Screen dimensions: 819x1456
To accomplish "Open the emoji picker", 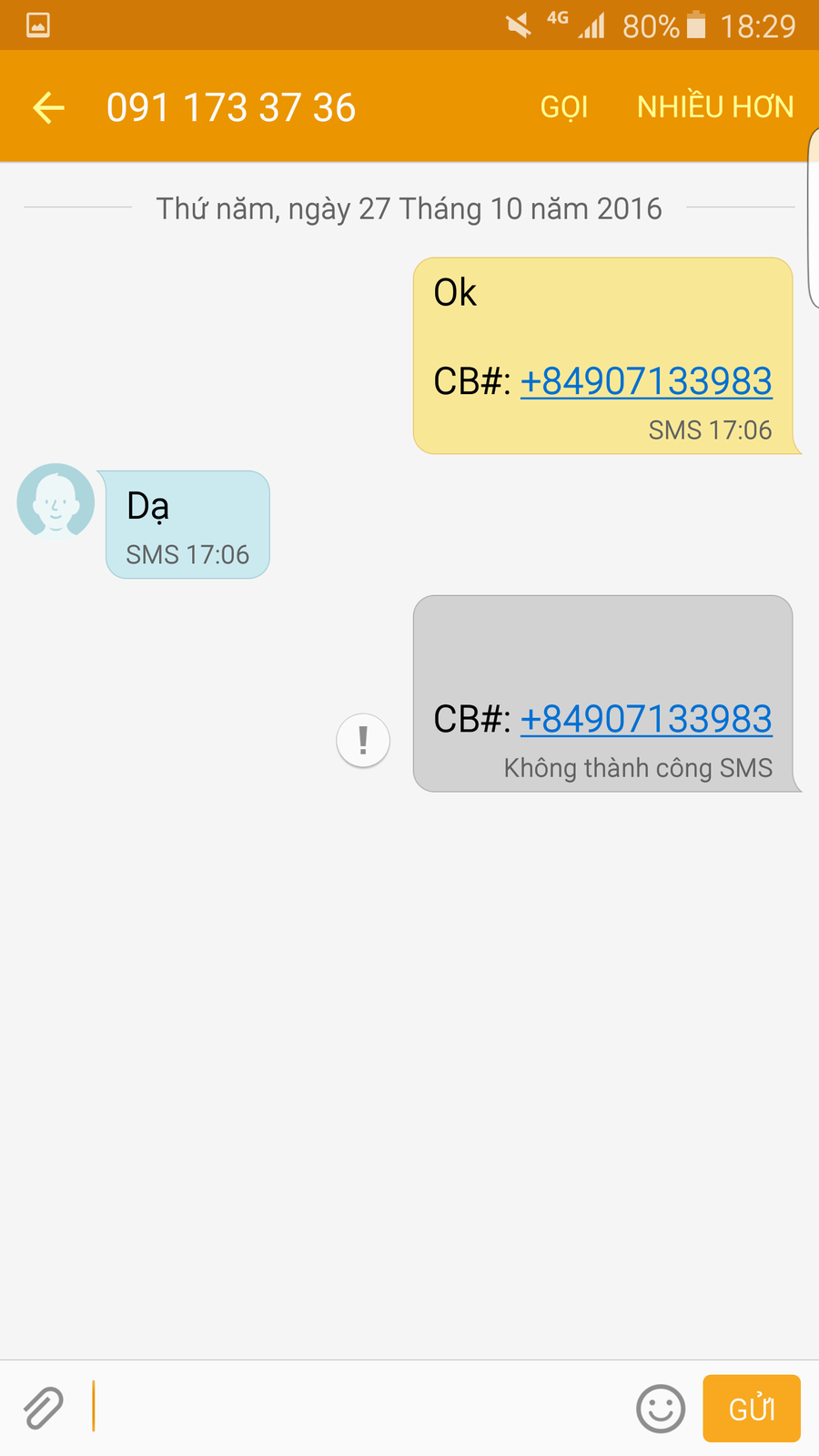I will click(660, 1409).
